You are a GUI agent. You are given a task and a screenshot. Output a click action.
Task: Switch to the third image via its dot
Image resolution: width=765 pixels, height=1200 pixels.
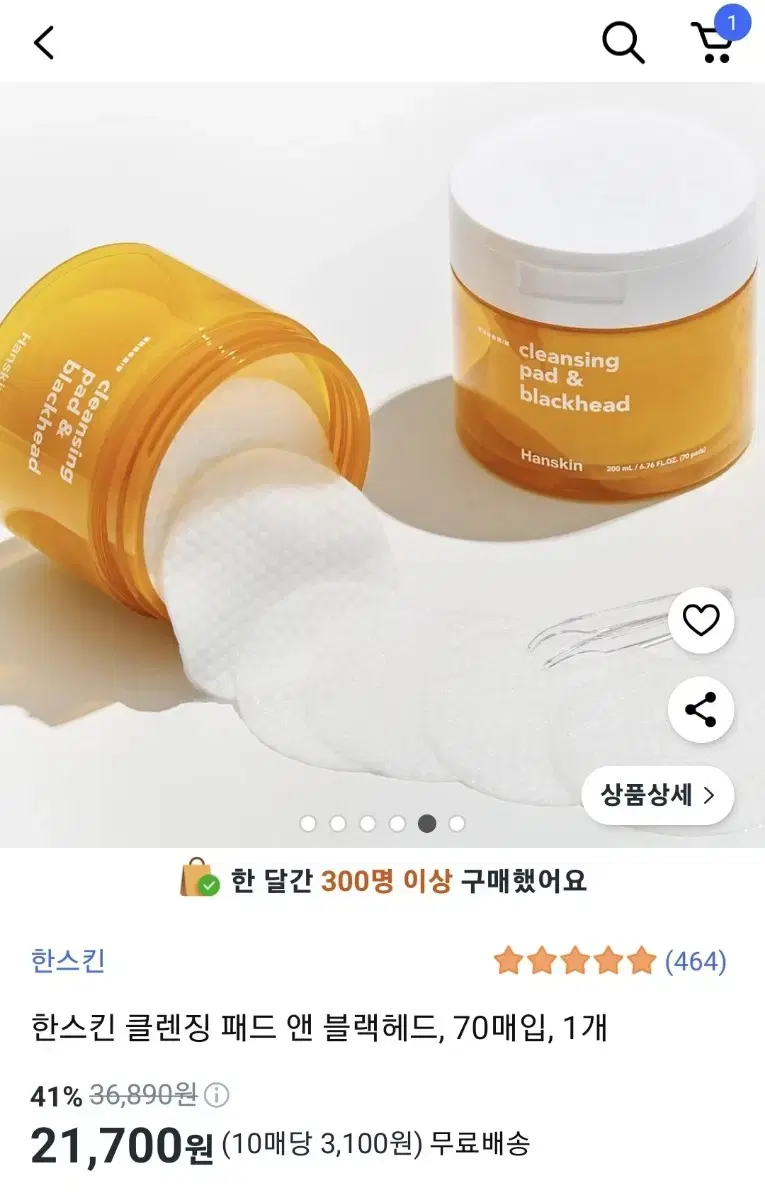coord(367,823)
